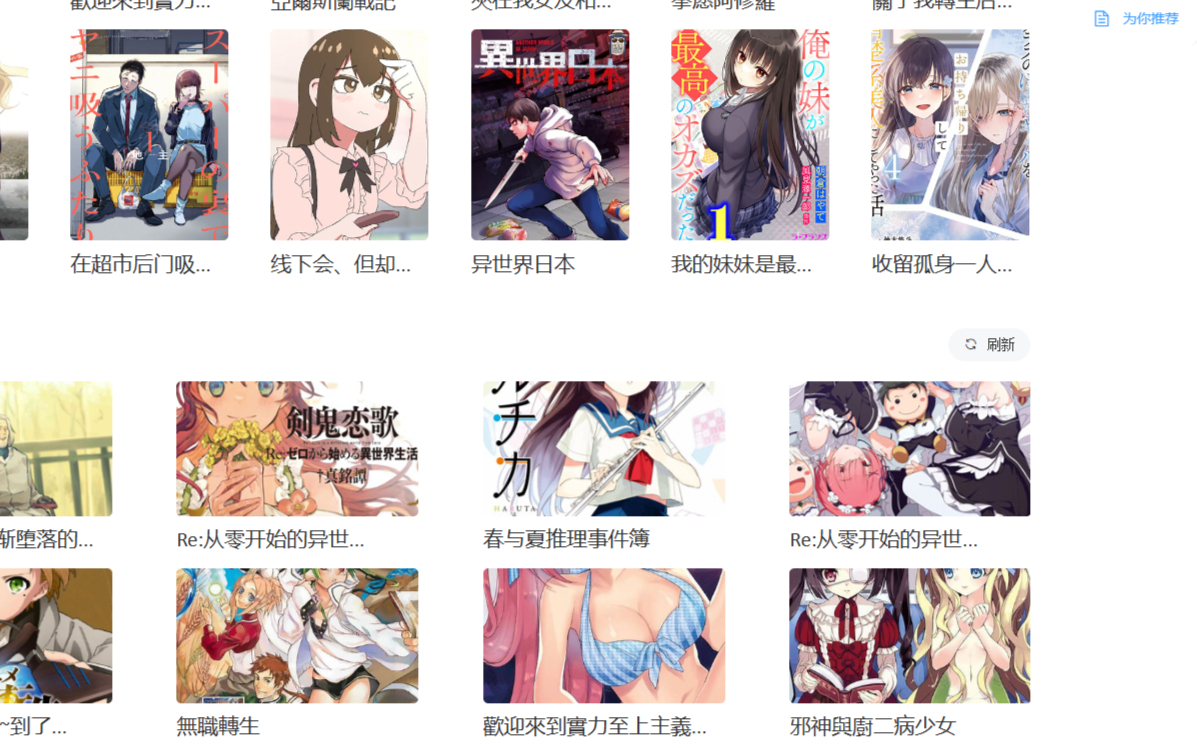This screenshot has height=748, width=1197.
Task: Open the 剣鬼恋歌 Re:从零开始 card
Action: point(297,449)
